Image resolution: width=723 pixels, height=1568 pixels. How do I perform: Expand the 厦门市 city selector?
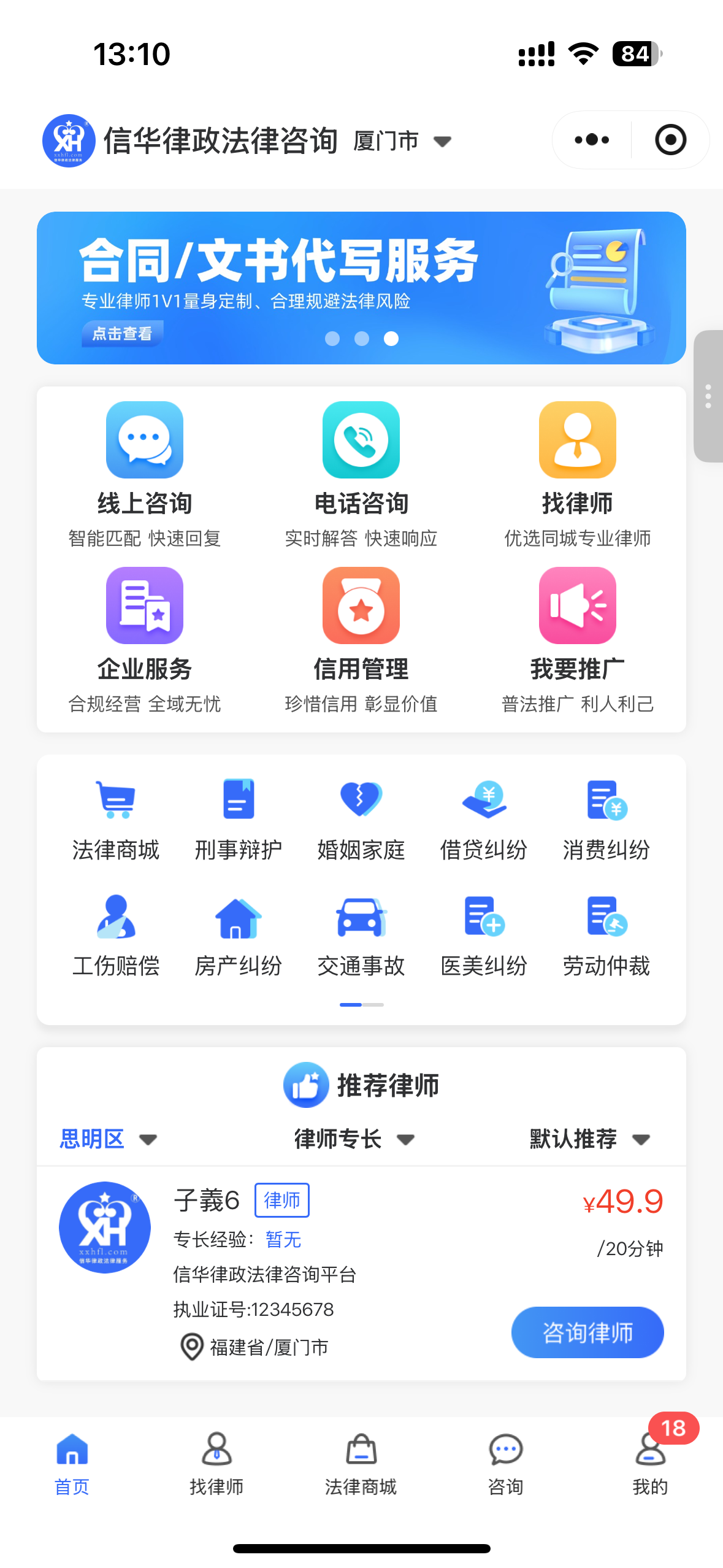click(x=402, y=142)
